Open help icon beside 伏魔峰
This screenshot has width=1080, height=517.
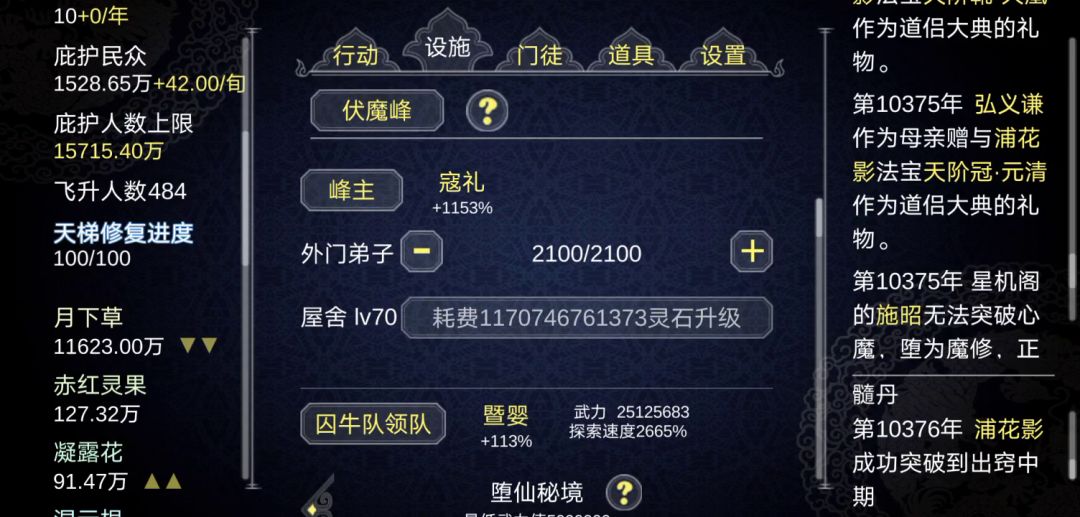point(487,110)
